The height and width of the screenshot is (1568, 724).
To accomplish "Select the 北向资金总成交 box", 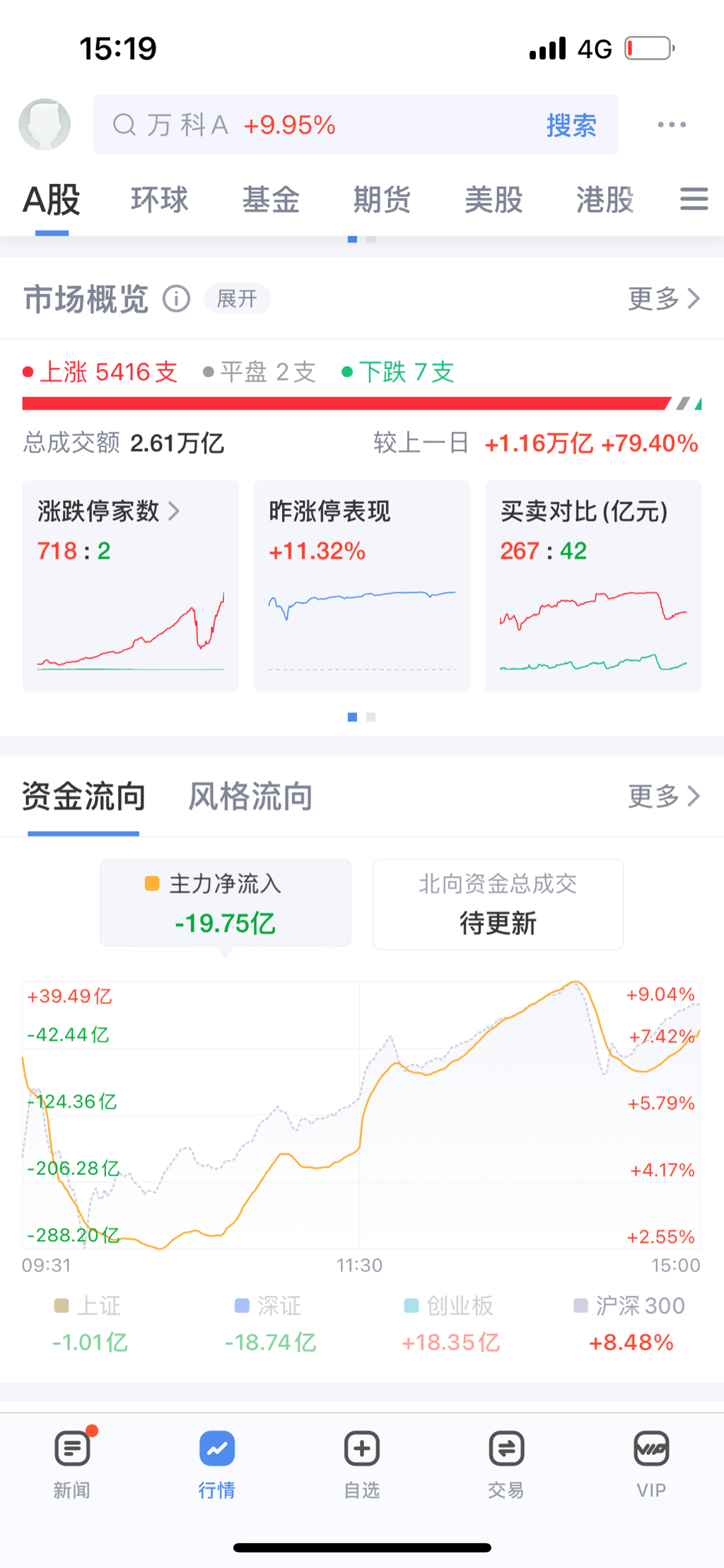I will pos(498,904).
